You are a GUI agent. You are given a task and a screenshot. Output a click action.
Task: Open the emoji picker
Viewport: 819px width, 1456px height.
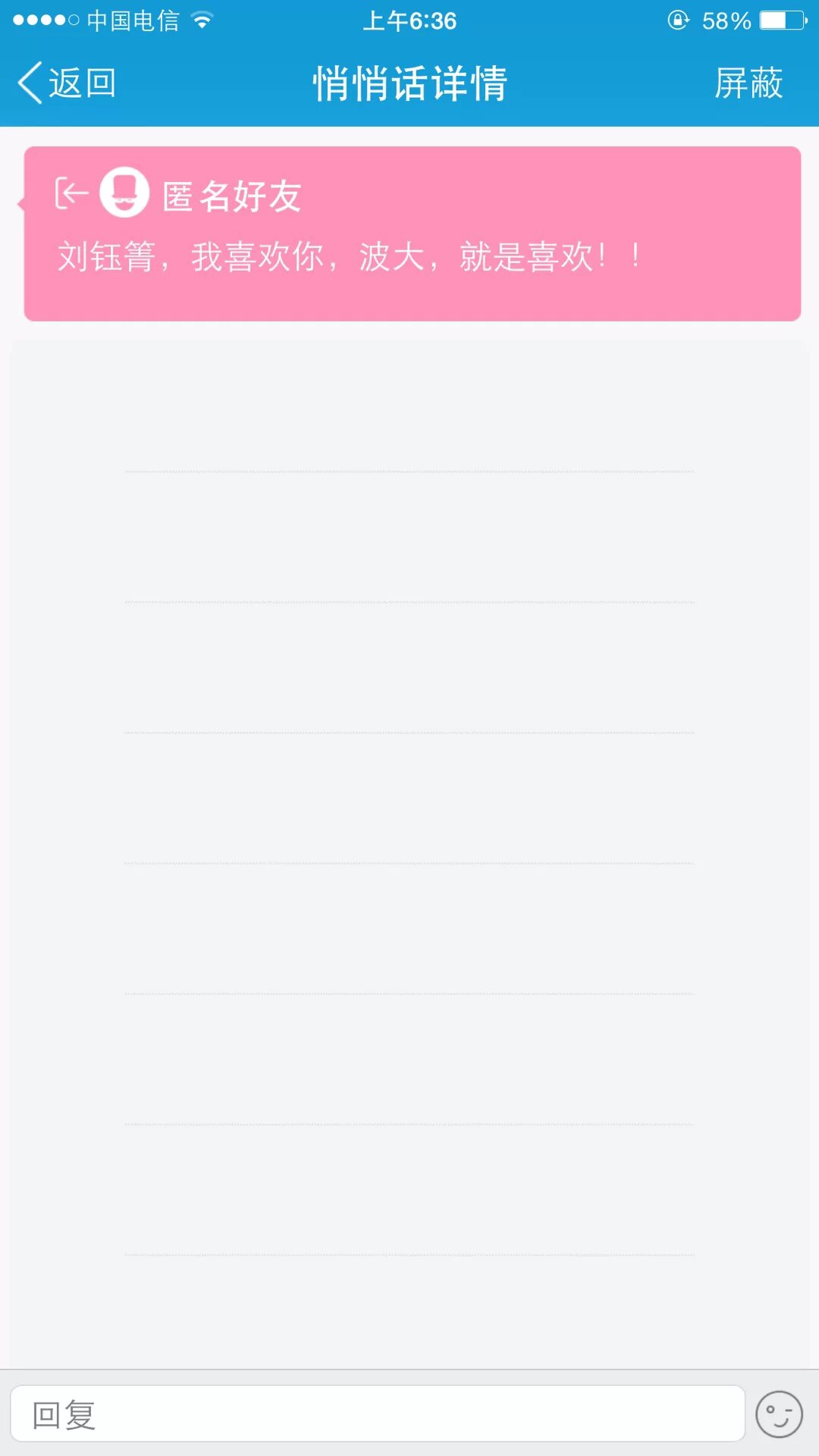pyautogui.click(x=779, y=1414)
